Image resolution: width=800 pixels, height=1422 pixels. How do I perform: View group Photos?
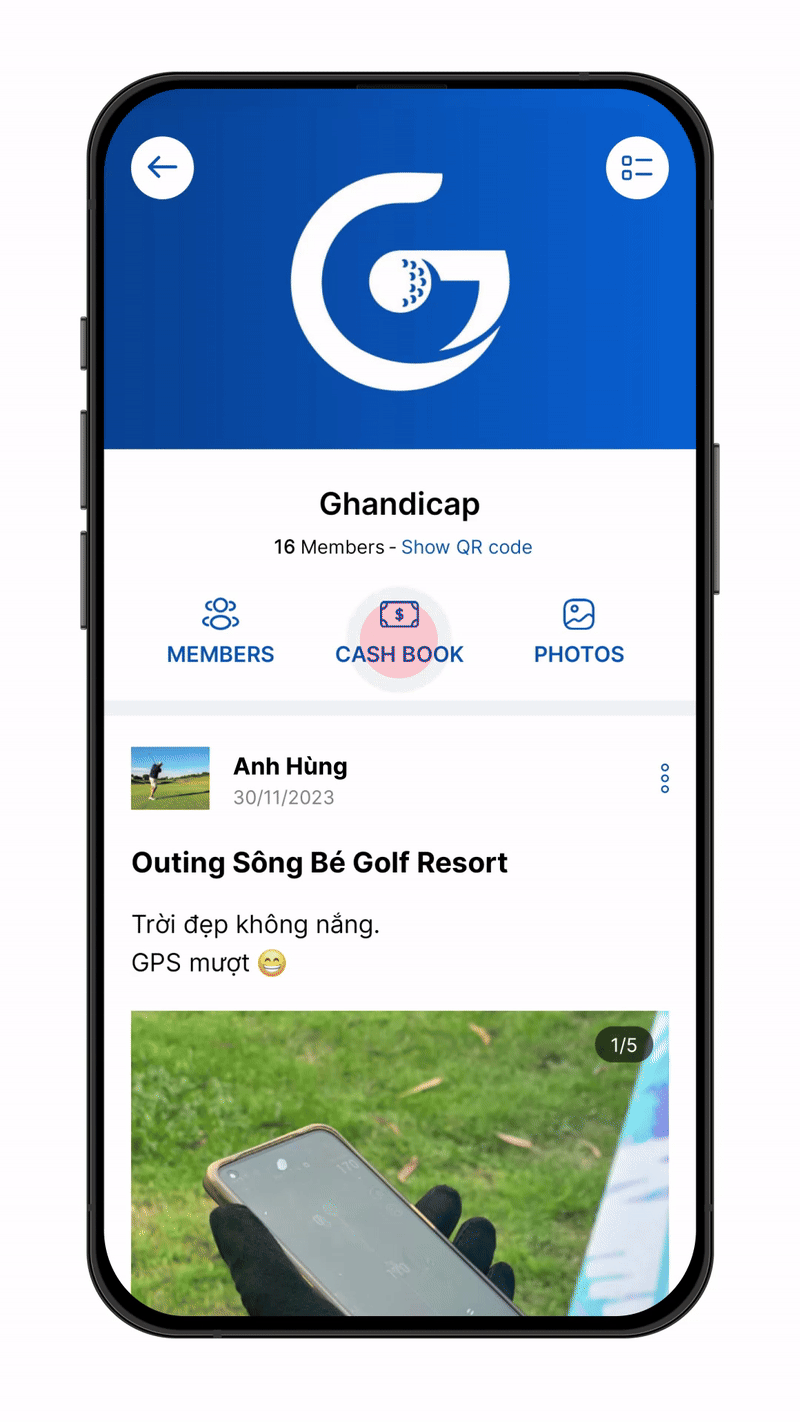click(578, 632)
